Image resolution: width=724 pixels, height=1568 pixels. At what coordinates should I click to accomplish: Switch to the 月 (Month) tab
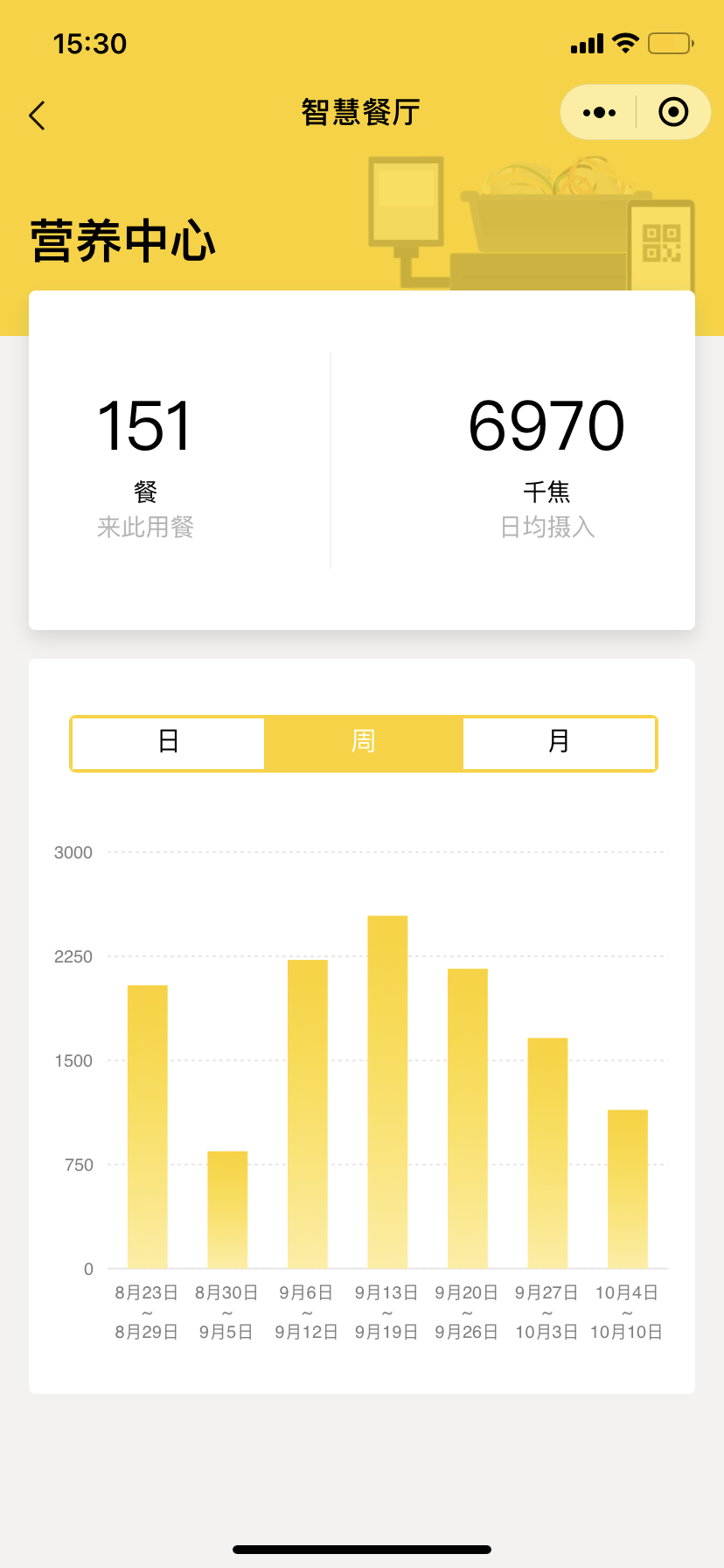point(558,743)
